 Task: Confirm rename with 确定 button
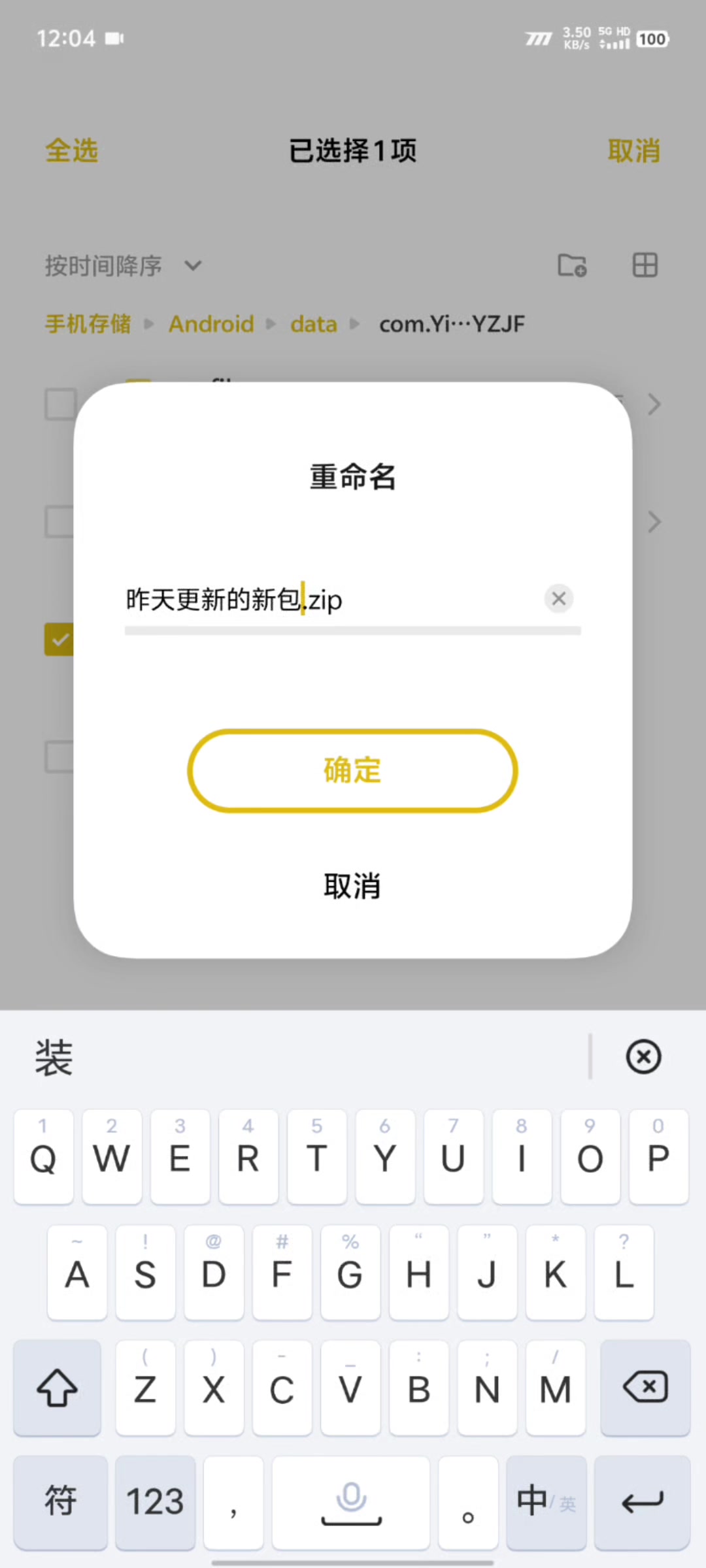point(352,771)
